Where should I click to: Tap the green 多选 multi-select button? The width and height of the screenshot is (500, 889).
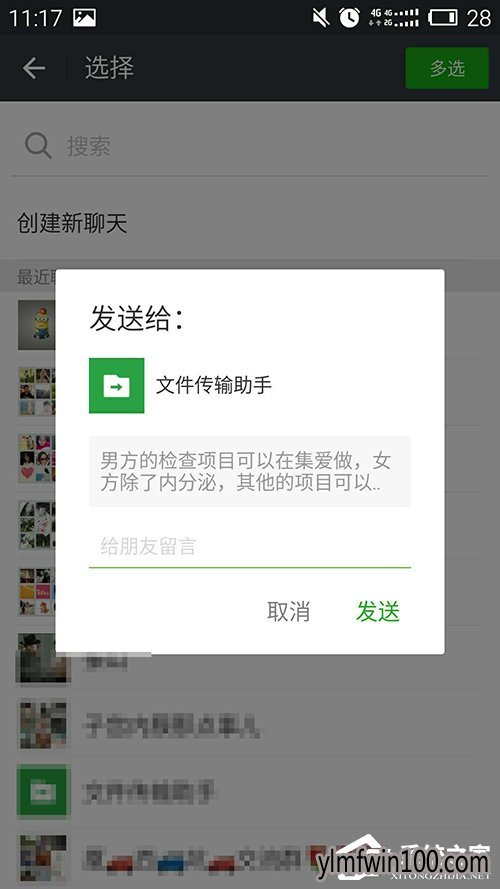click(x=447, y=68)
